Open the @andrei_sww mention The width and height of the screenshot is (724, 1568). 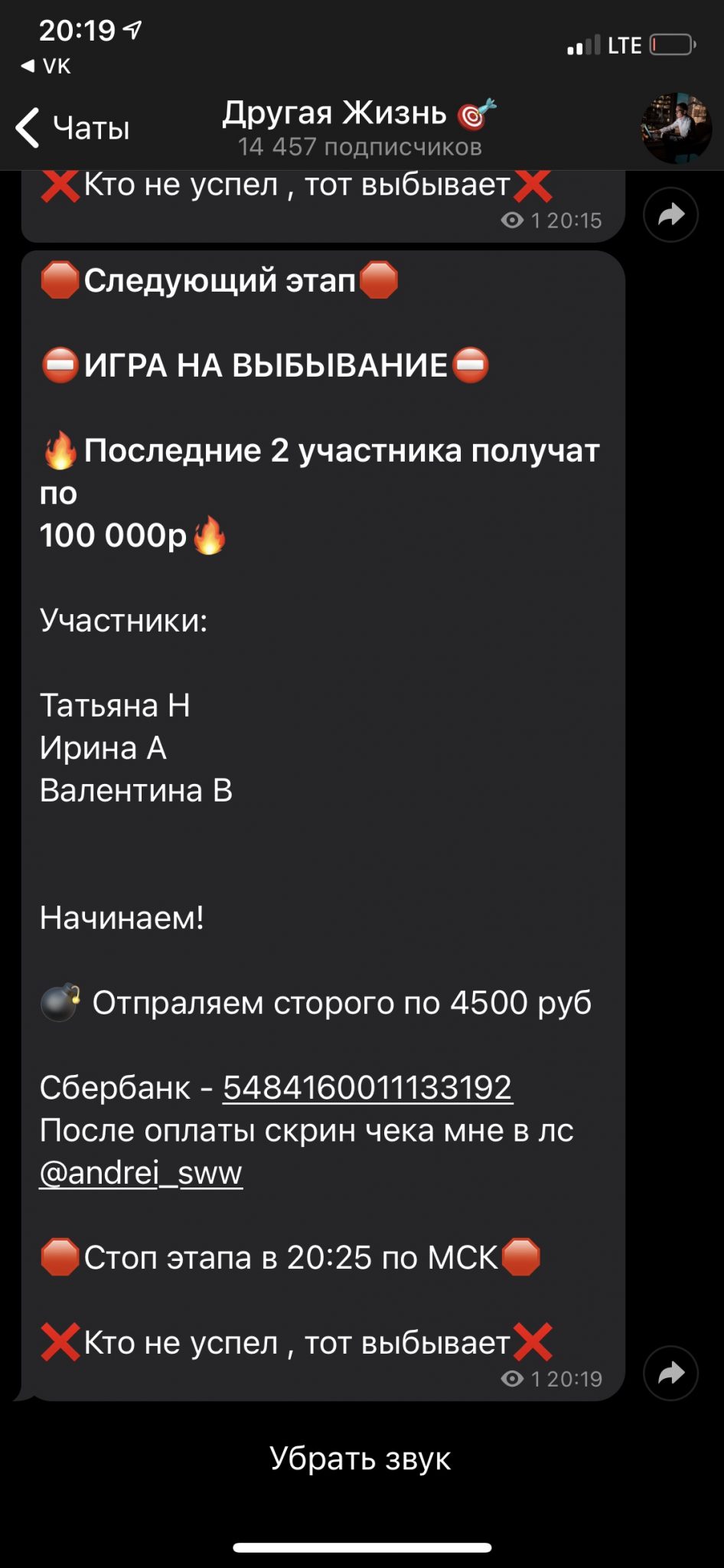(141, 1172)
